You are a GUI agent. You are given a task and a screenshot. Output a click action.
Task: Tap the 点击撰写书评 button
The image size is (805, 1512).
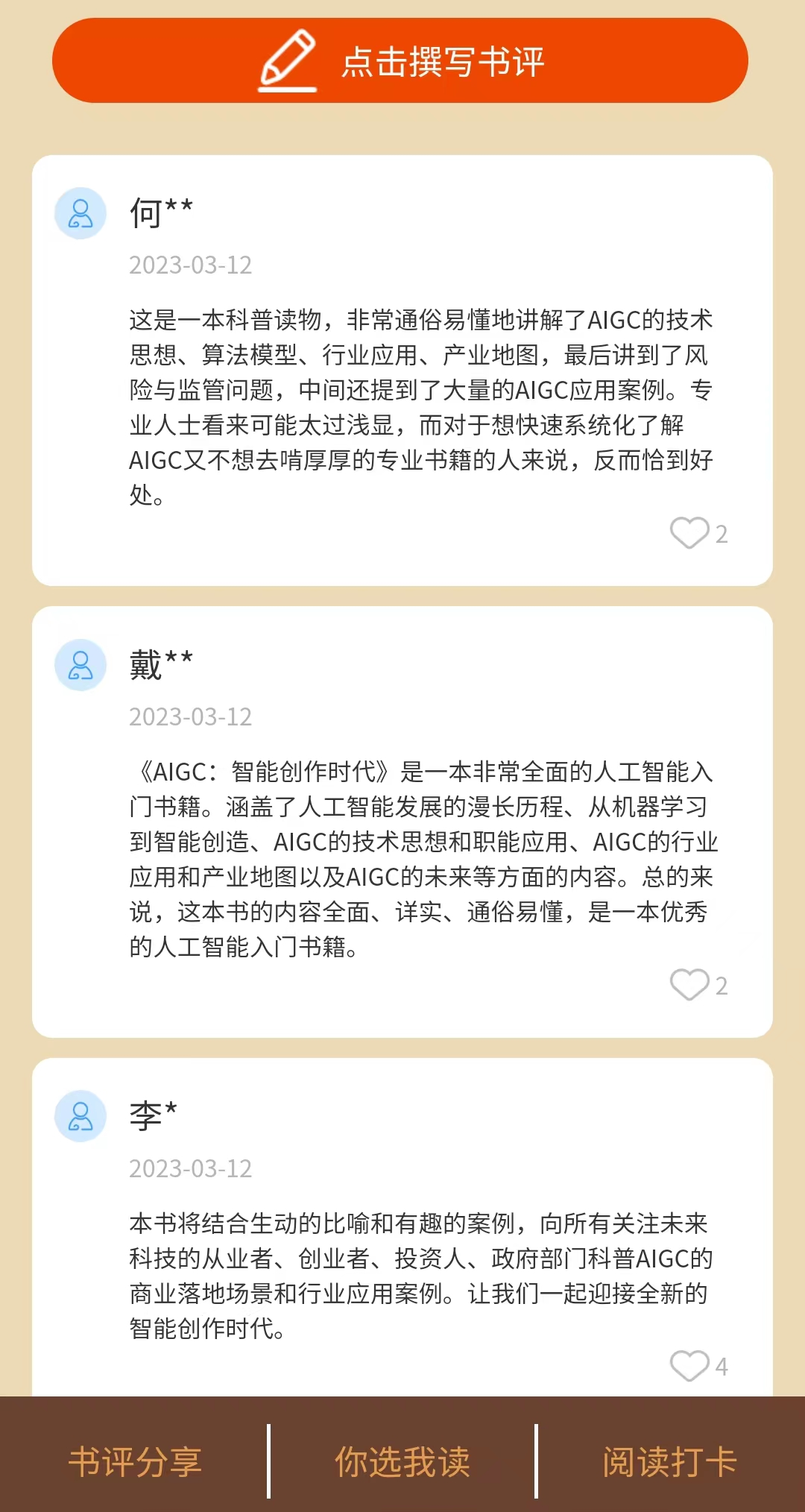tap(400, 60)
